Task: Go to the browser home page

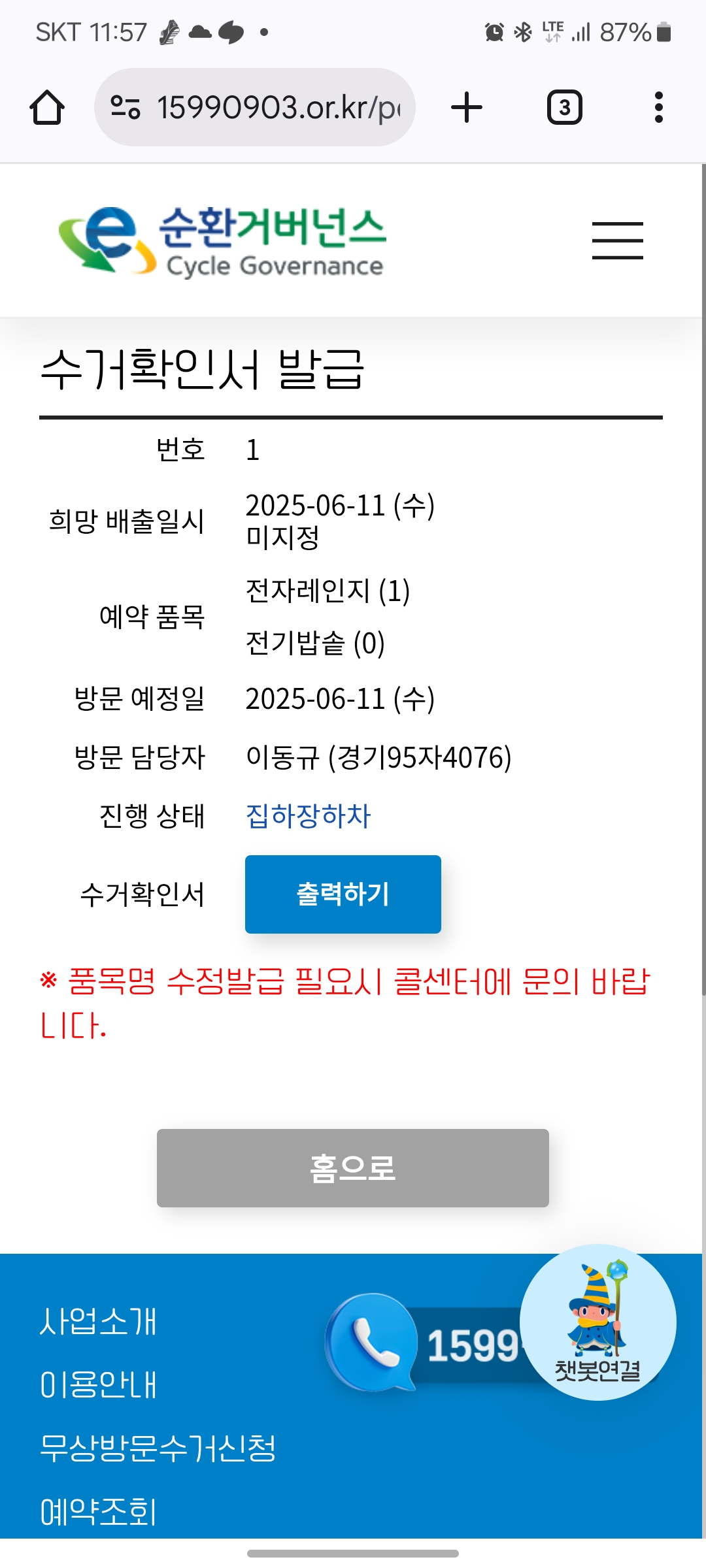Action: 47,107
